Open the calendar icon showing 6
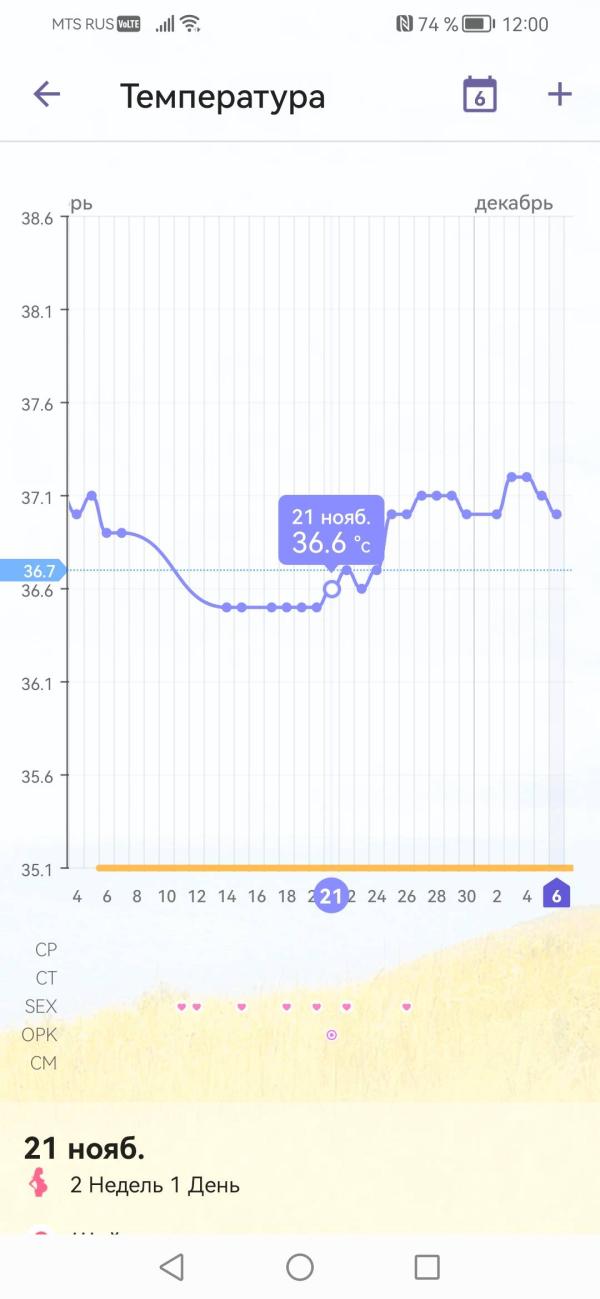 pos(480,95)
